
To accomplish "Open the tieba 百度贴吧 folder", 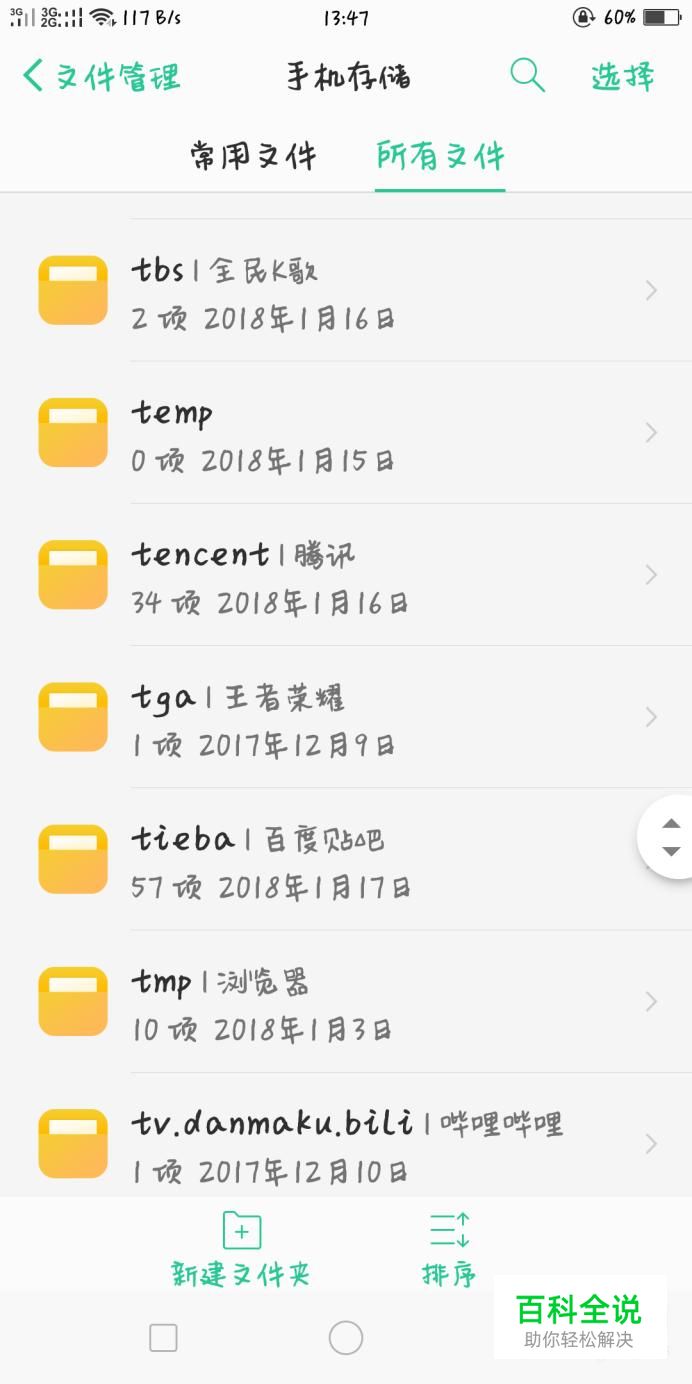I will coord(346,859).
